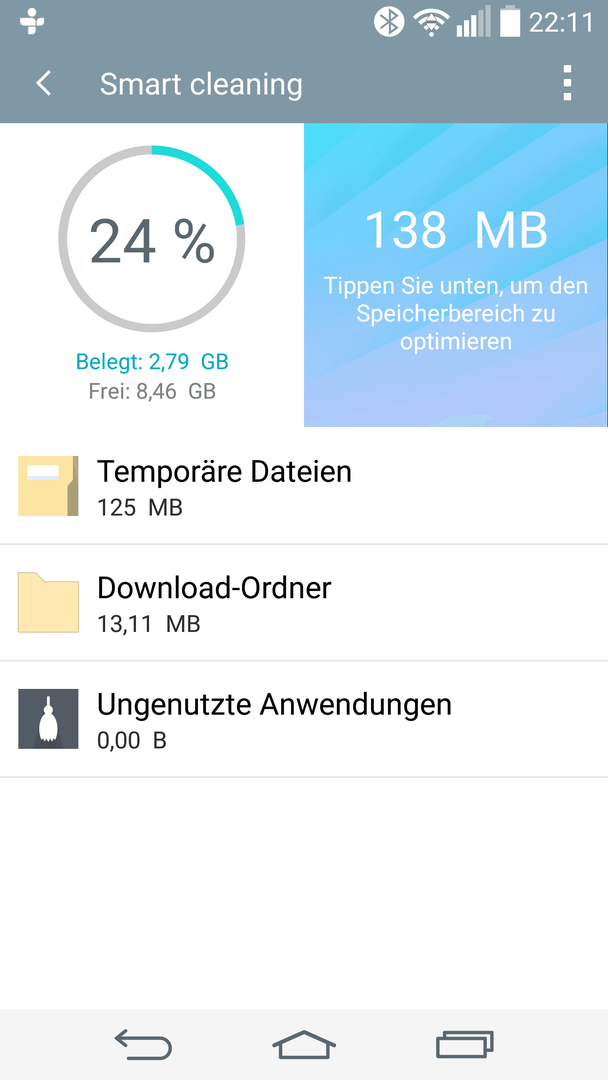The height and width of the screenshot is (1080, 608).
Task: Tap the system home button
Action: pyautogui.click(x=304, y=1044)
